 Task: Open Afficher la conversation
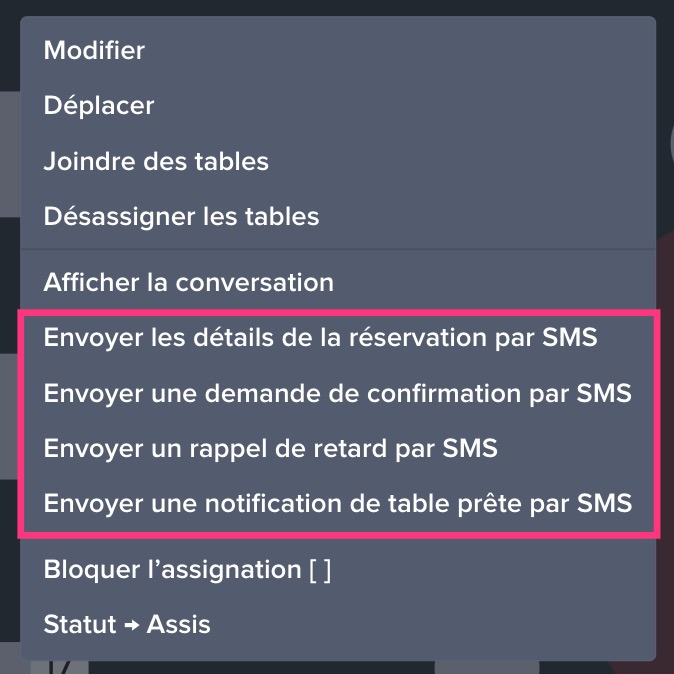tap(188, 282)
